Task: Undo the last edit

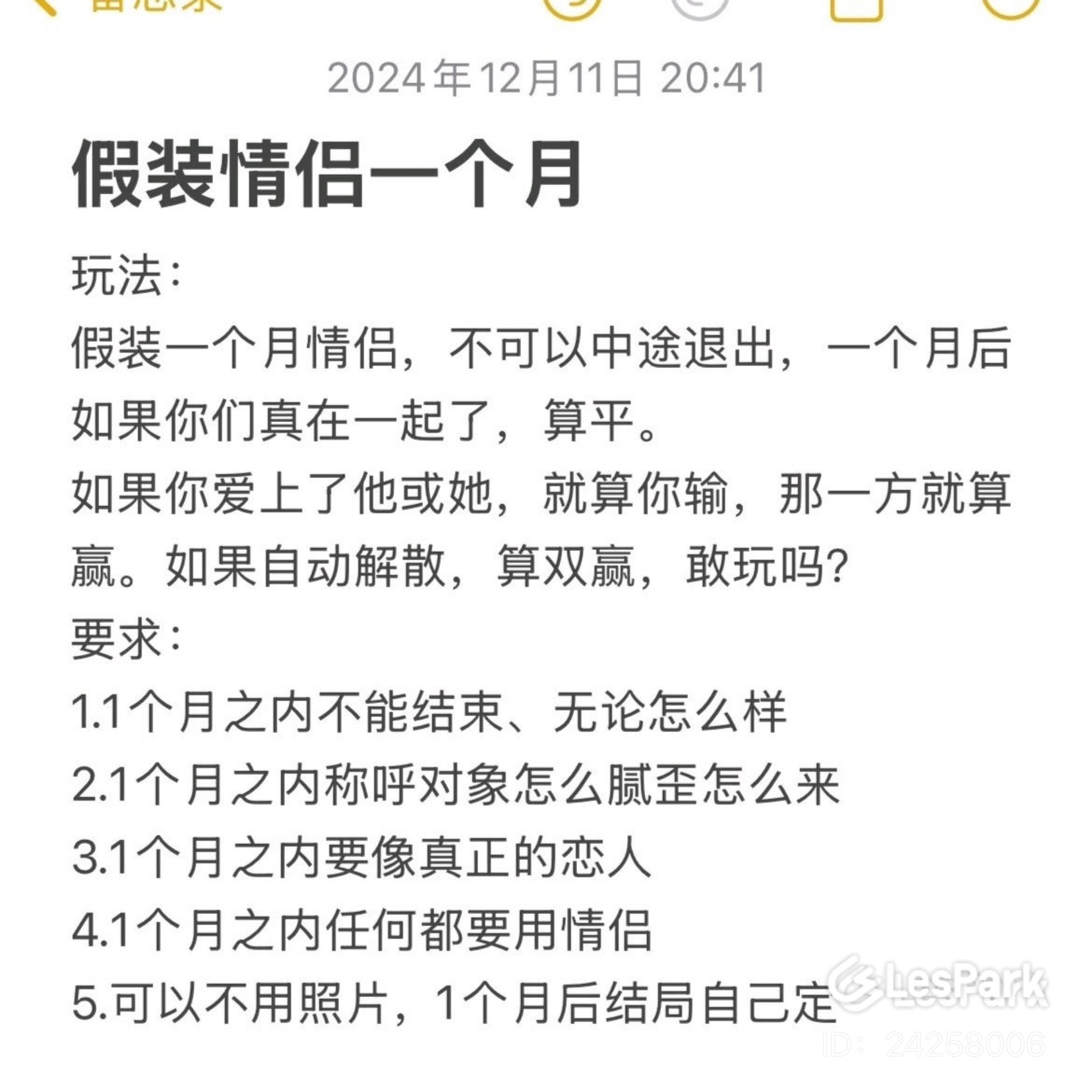Action: click(x=571, y=5)
